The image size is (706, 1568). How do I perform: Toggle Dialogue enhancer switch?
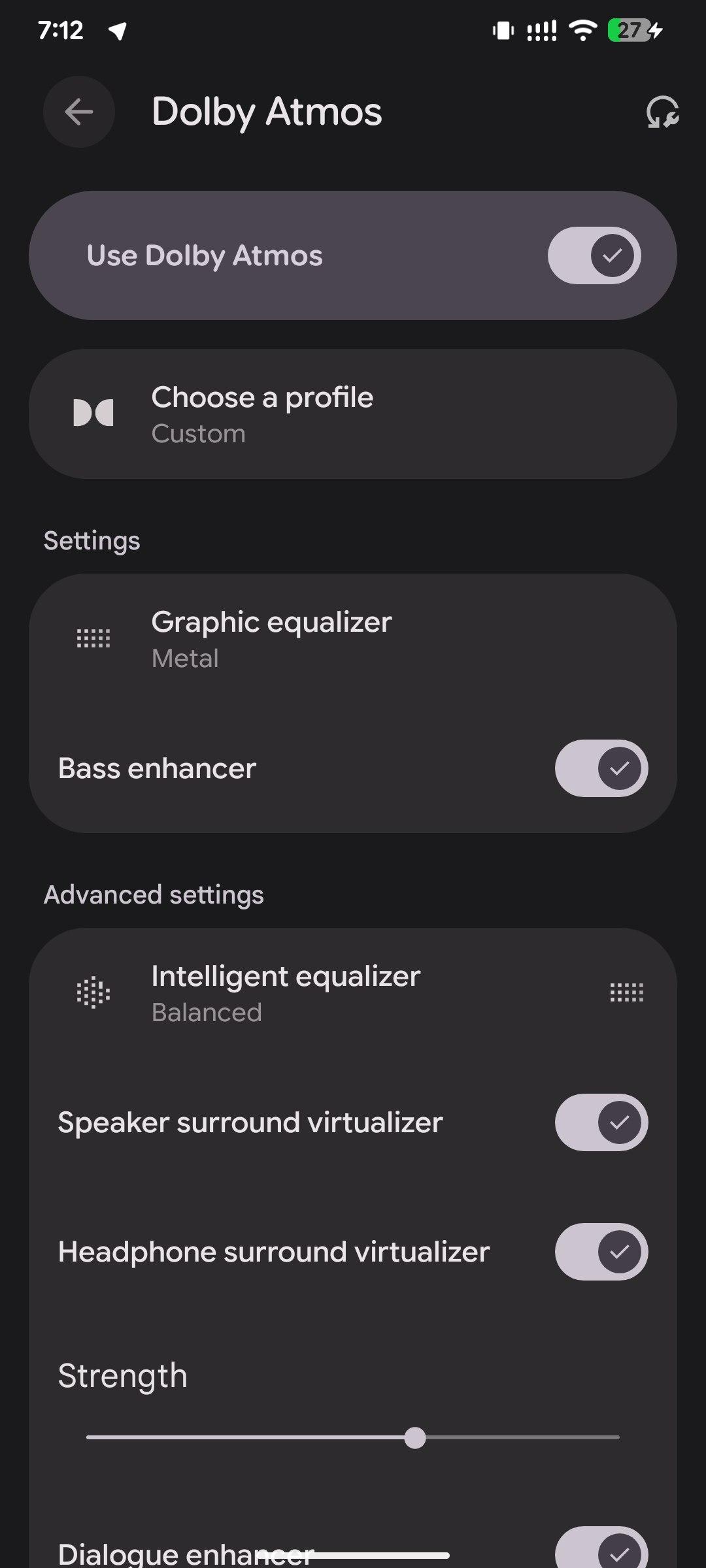point(601,1551)
